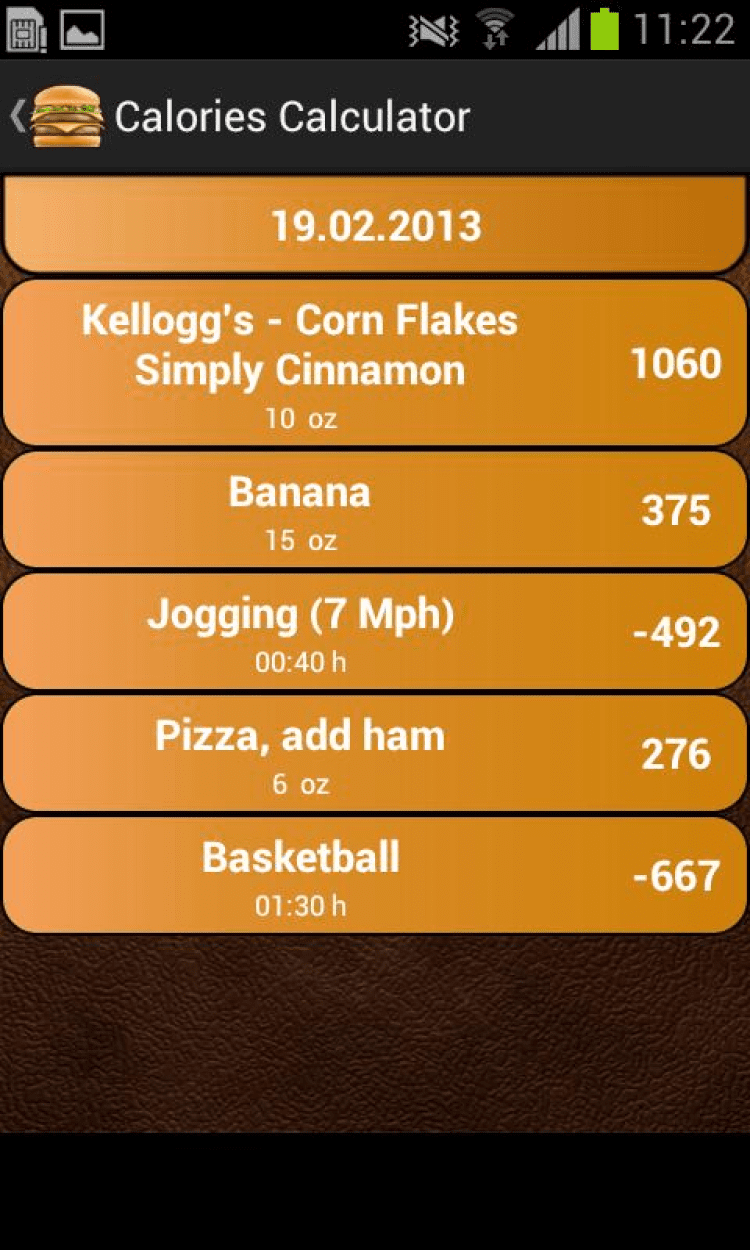The image size is (750, 1250).
Task: Open Kellogg's Corn Flakes Simply Cinnamon entry
Action: coord(375,364)
